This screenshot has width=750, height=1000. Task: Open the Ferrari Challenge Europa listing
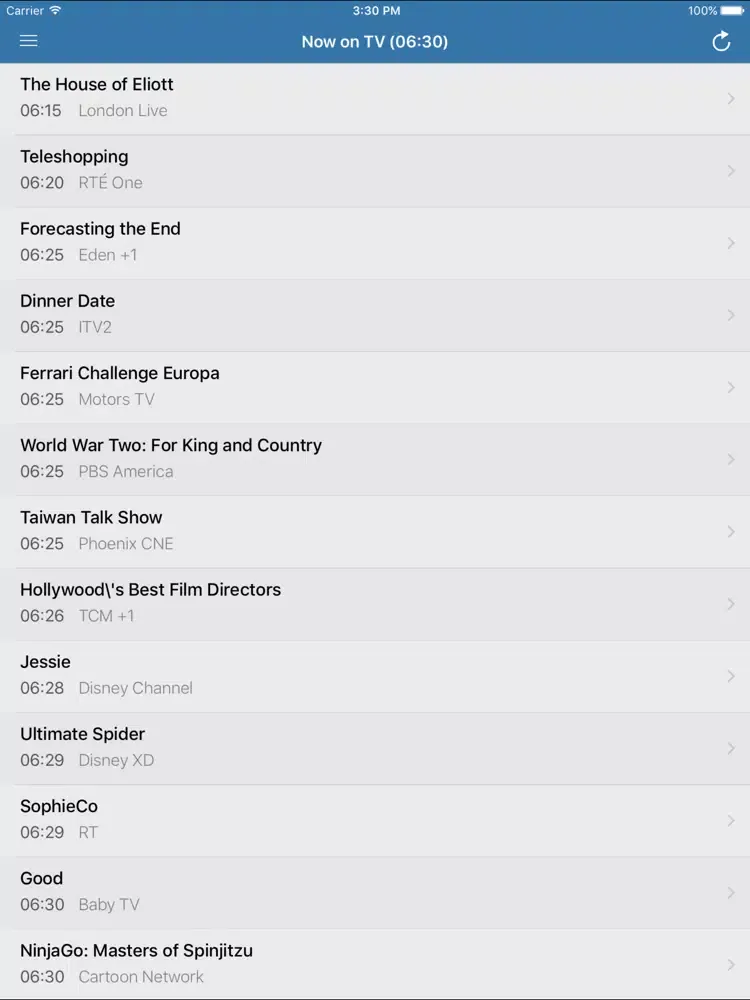(x=375, y=386)
